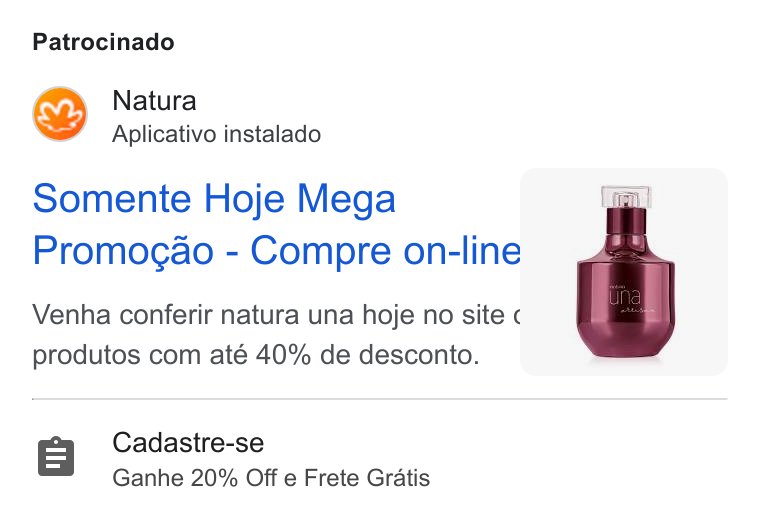Image resolution: width=760 pixels, height=516 pixels.
Task: Open the Somente Hoje Mega Promoção ad headline
Action: click(277, 224)
